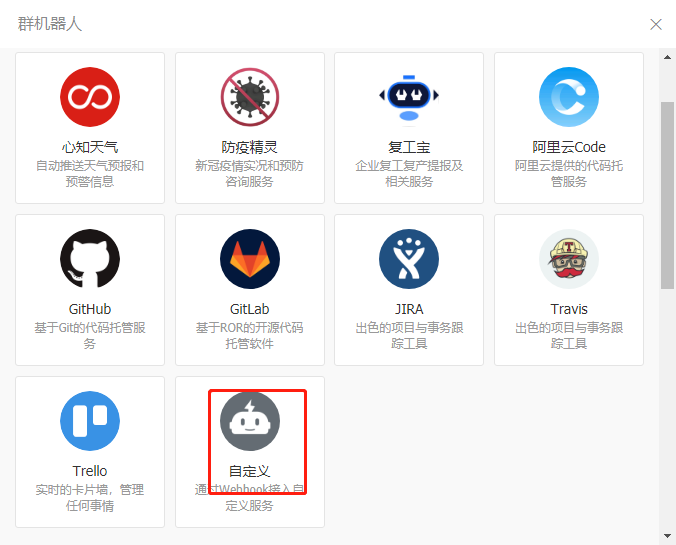Open the JIRA robot card
The width and height of the screenshot is (676, 545).
[408, 289]
